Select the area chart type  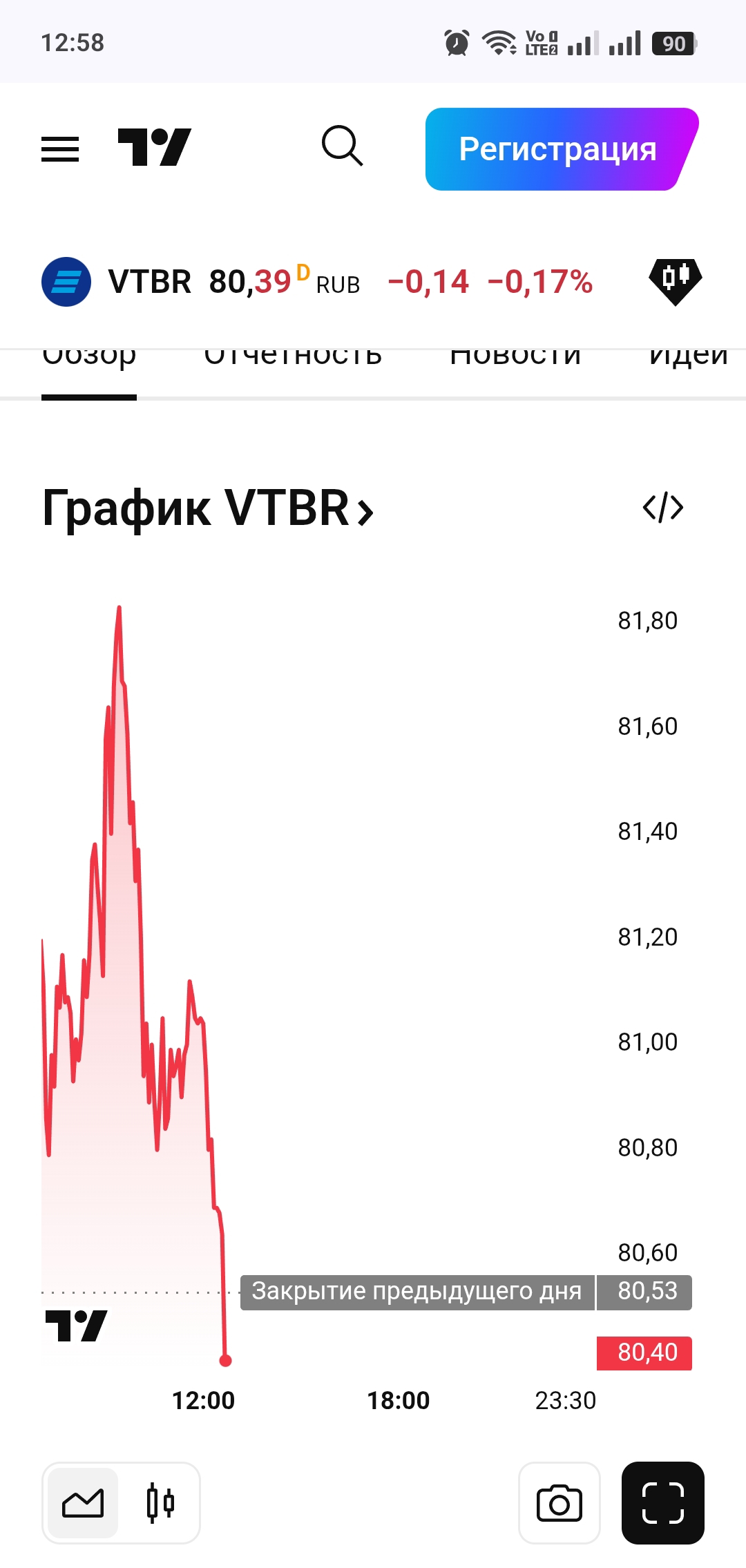[x=83, y=1502]
